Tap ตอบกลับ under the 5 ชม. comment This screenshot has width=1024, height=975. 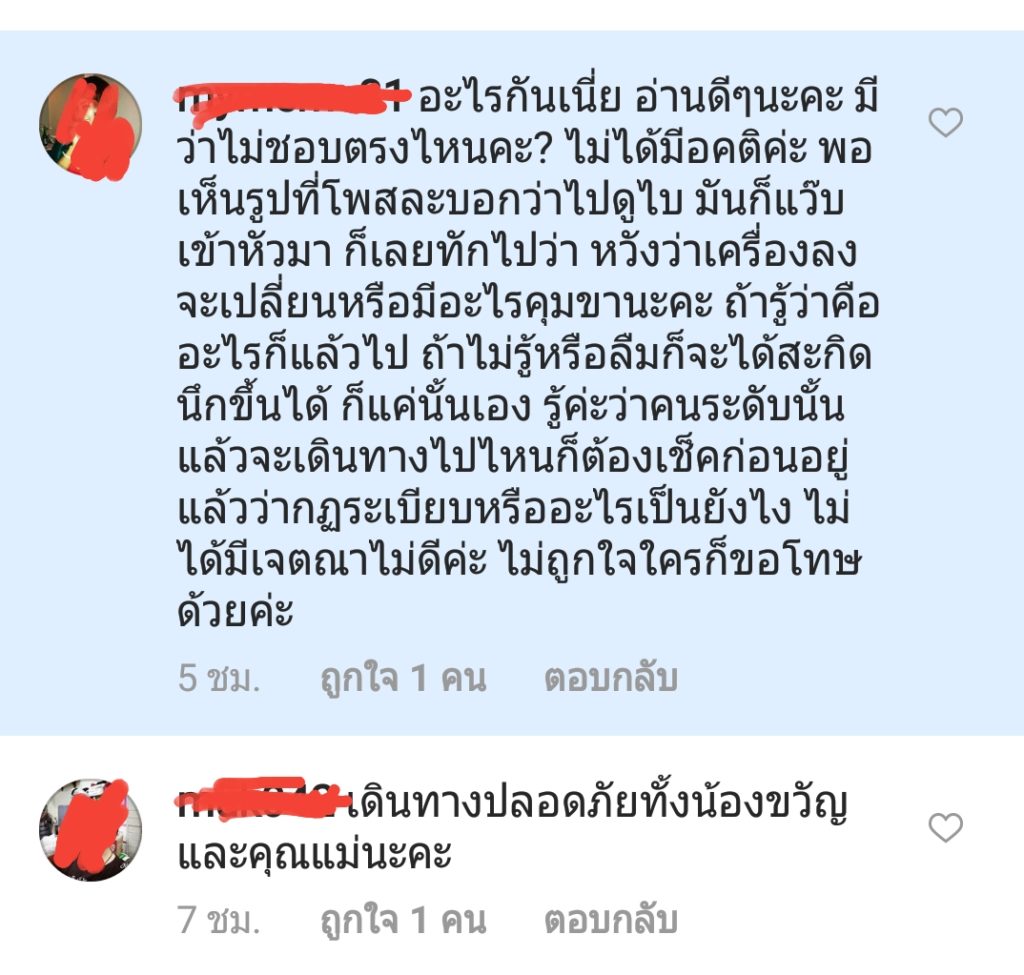(x=610, y=679)
